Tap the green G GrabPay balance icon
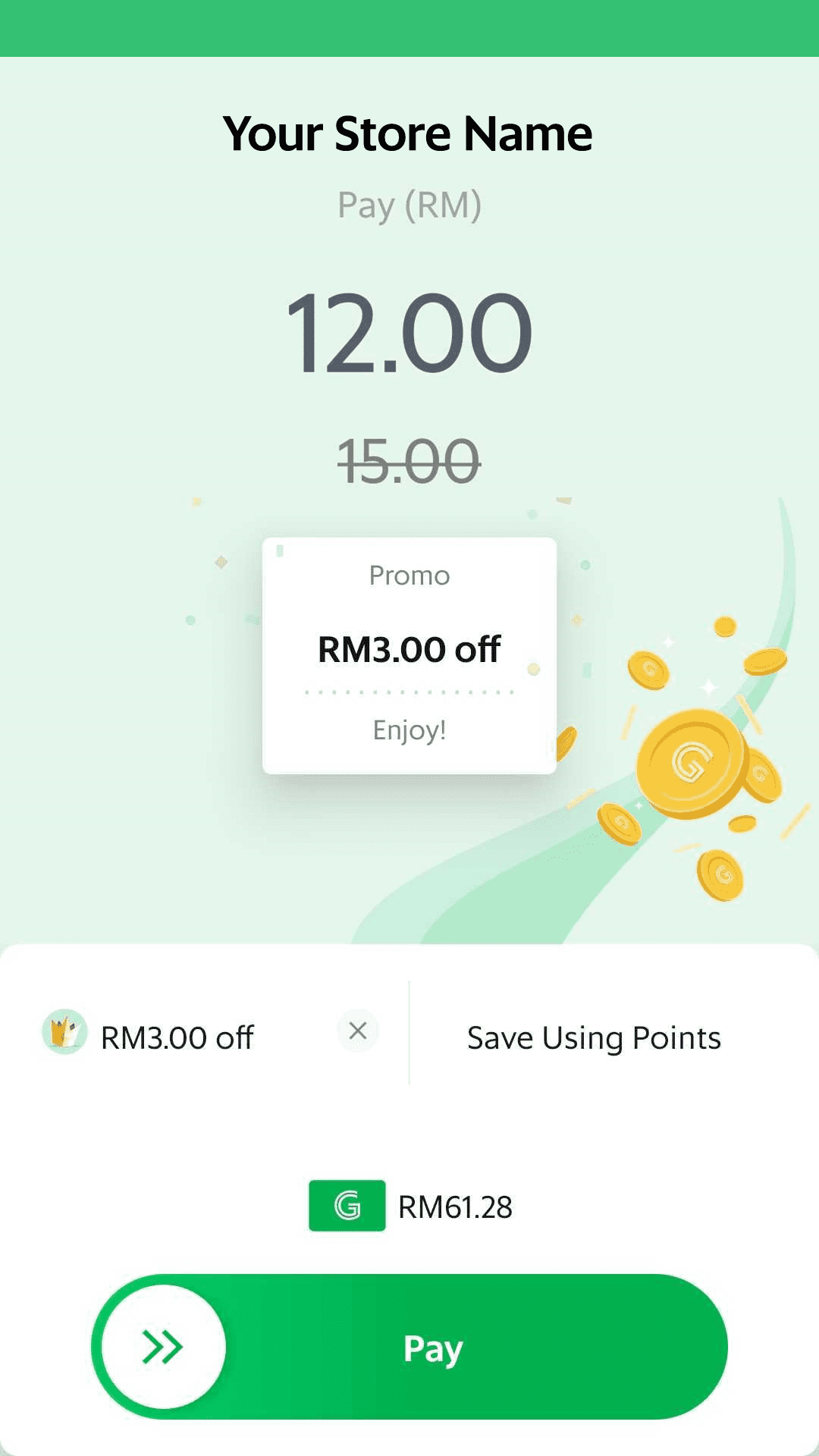The width and height of the screenshot is (819, 1456). (347, 1203)
